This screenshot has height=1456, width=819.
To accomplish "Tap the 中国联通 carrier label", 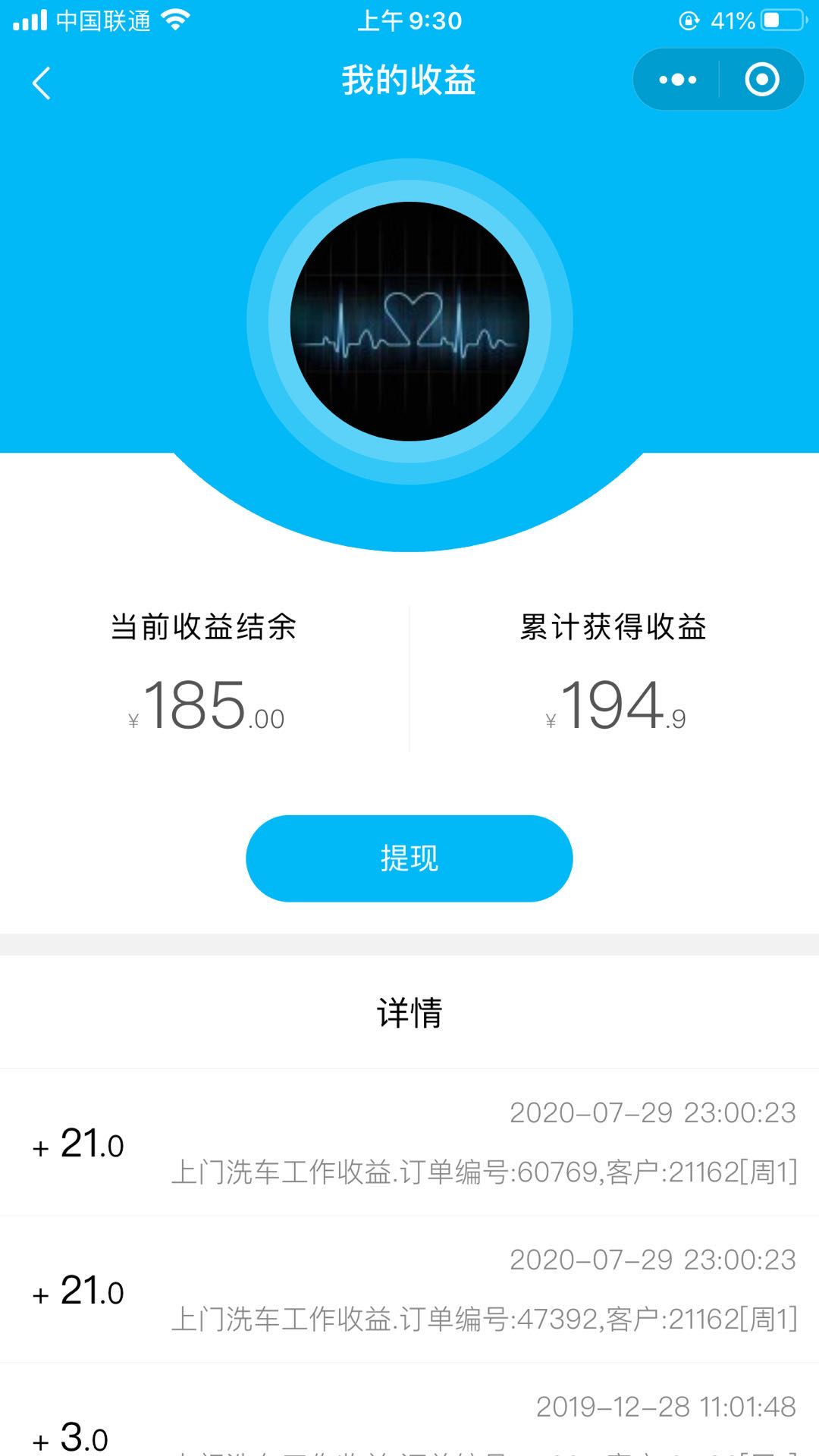I will point(106,20).
